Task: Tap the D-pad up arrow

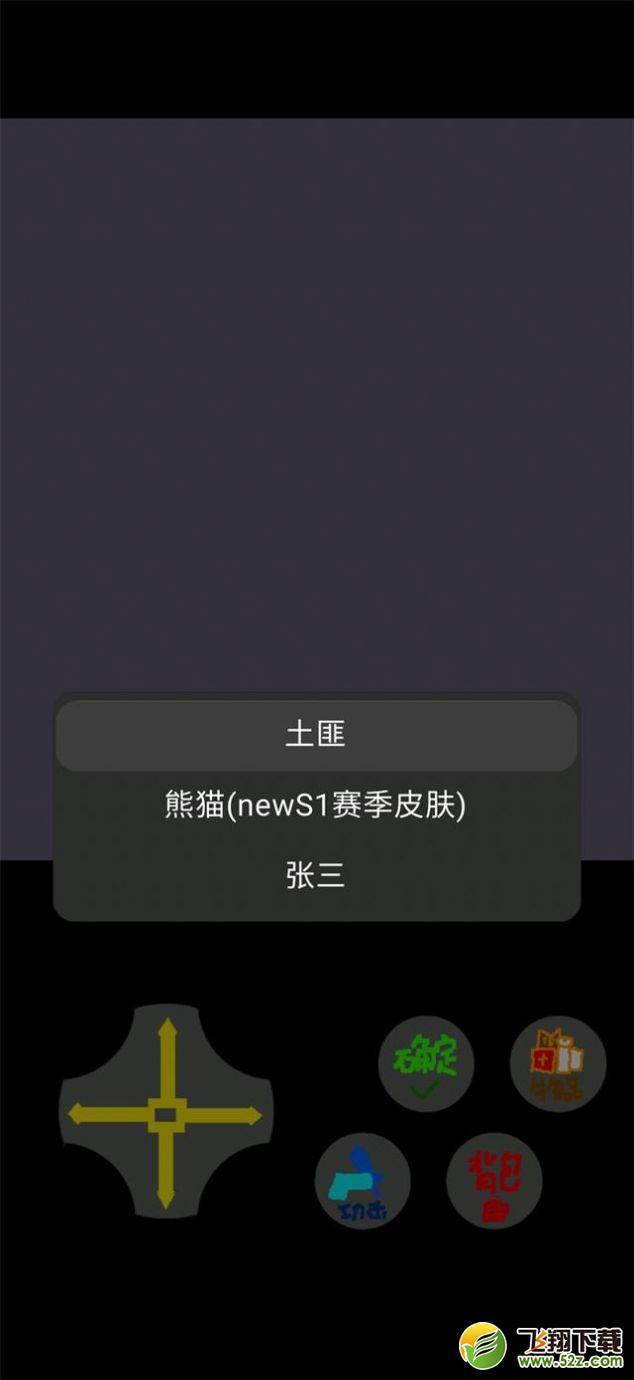Action: (167, 1055)
